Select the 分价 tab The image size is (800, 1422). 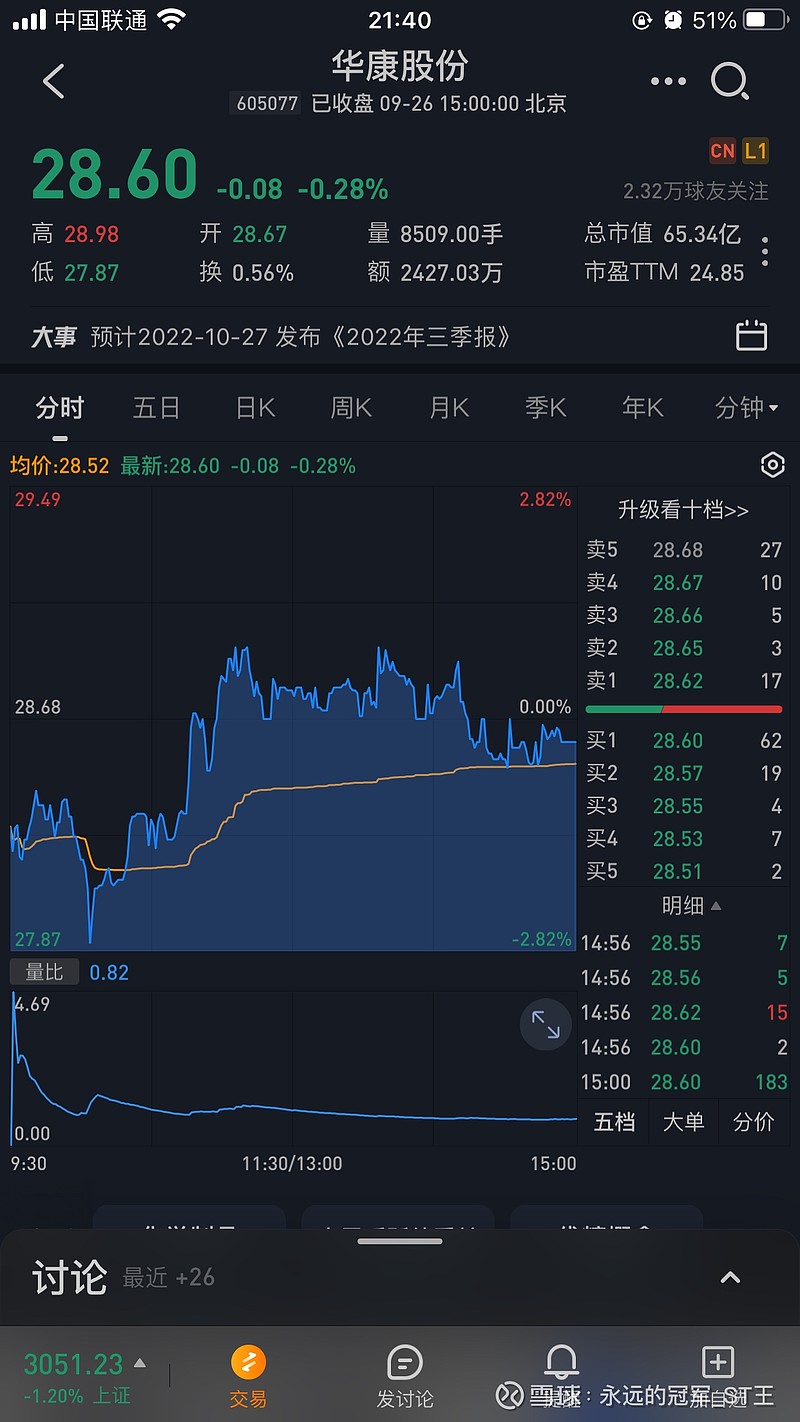tap(753, 1122)
